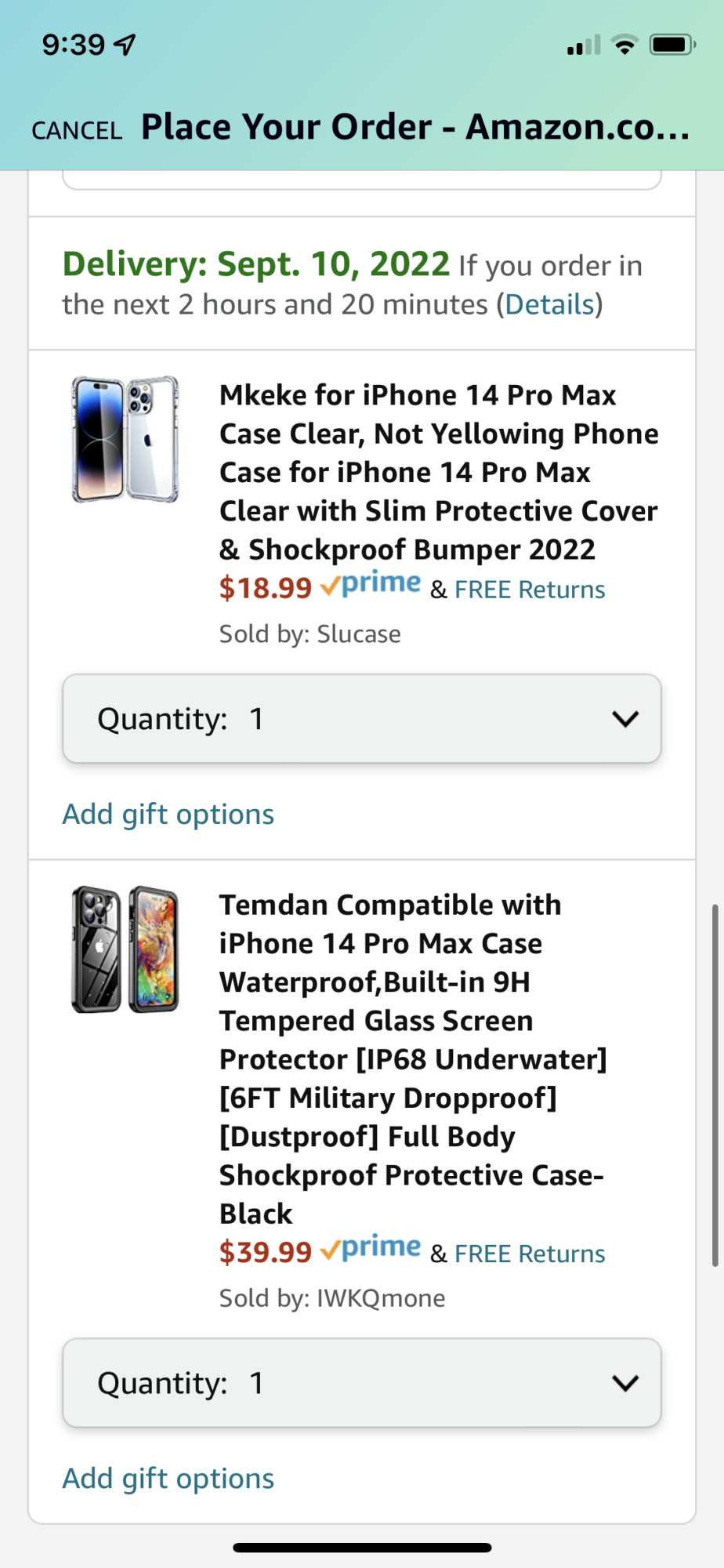Add gift options for Temdan case
The height and width of the screenshot is (1568, 724).
point(168,1479)
